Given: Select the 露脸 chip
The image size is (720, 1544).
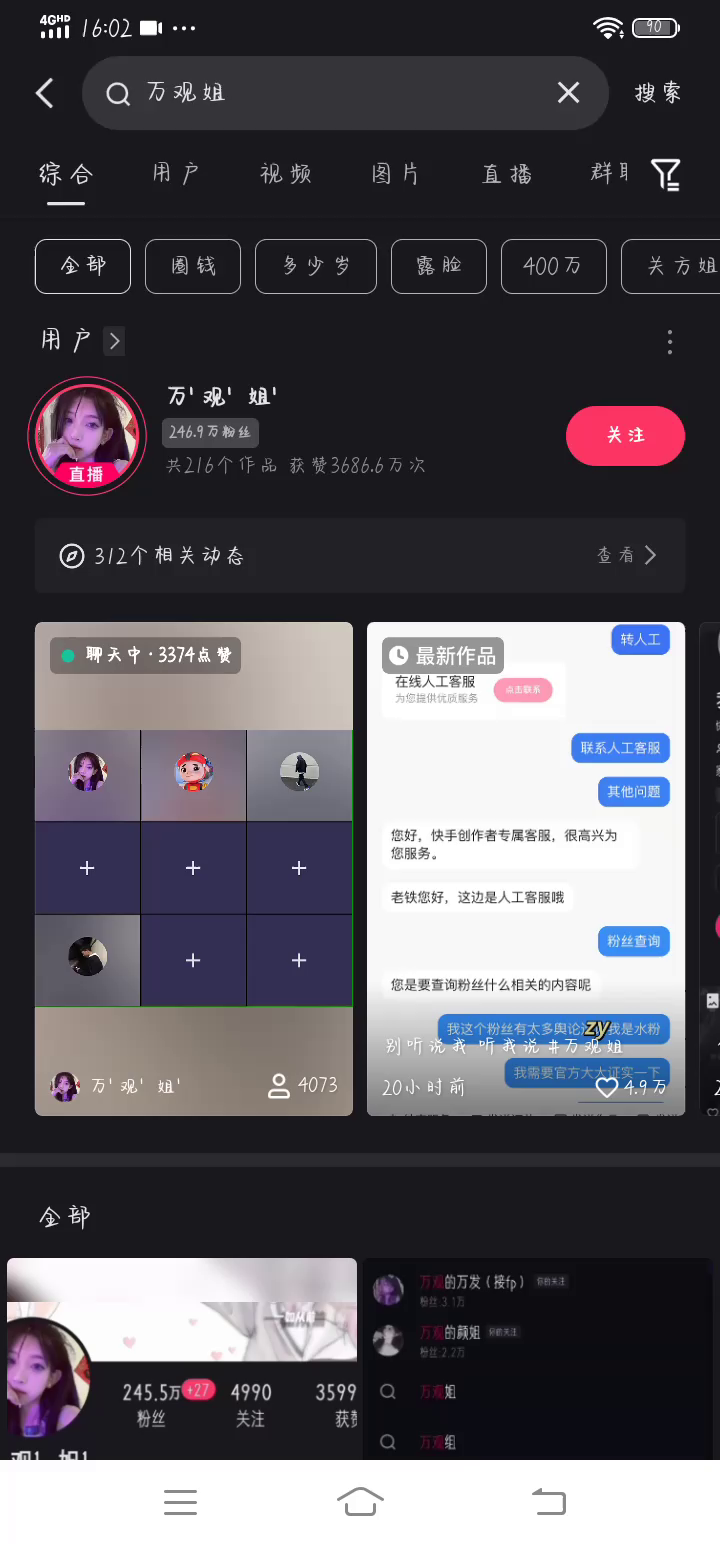Looking at the screenshot, I should (x=439, y=266).
